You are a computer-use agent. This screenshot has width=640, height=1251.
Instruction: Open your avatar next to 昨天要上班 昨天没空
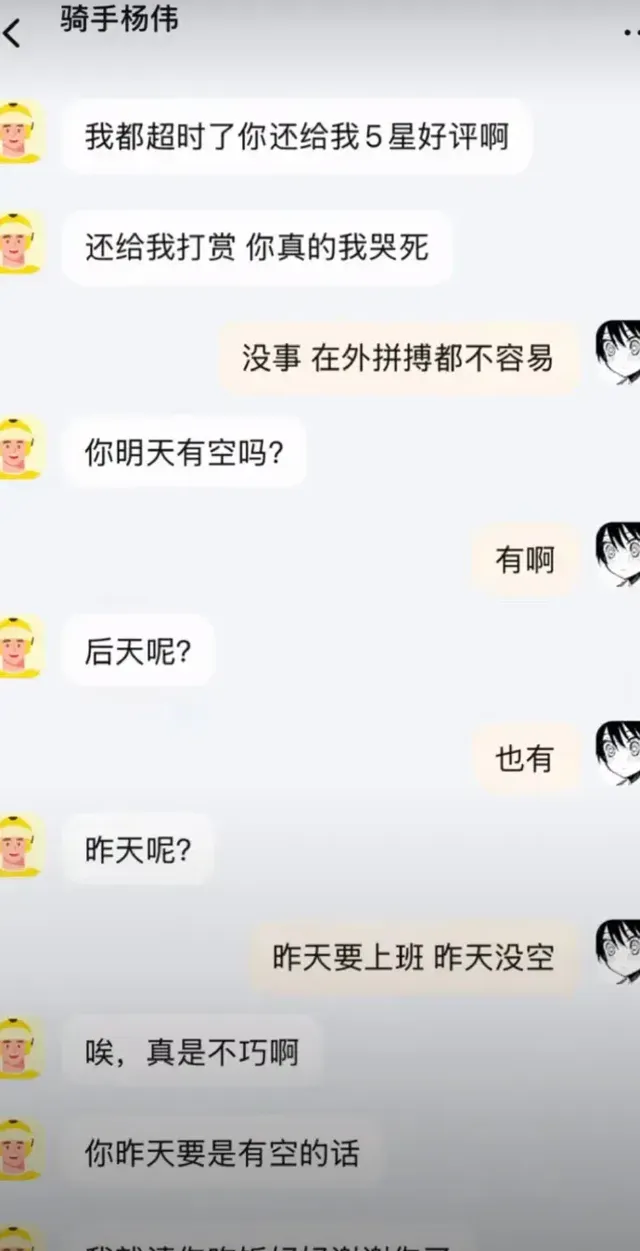(x=619, y=951)
